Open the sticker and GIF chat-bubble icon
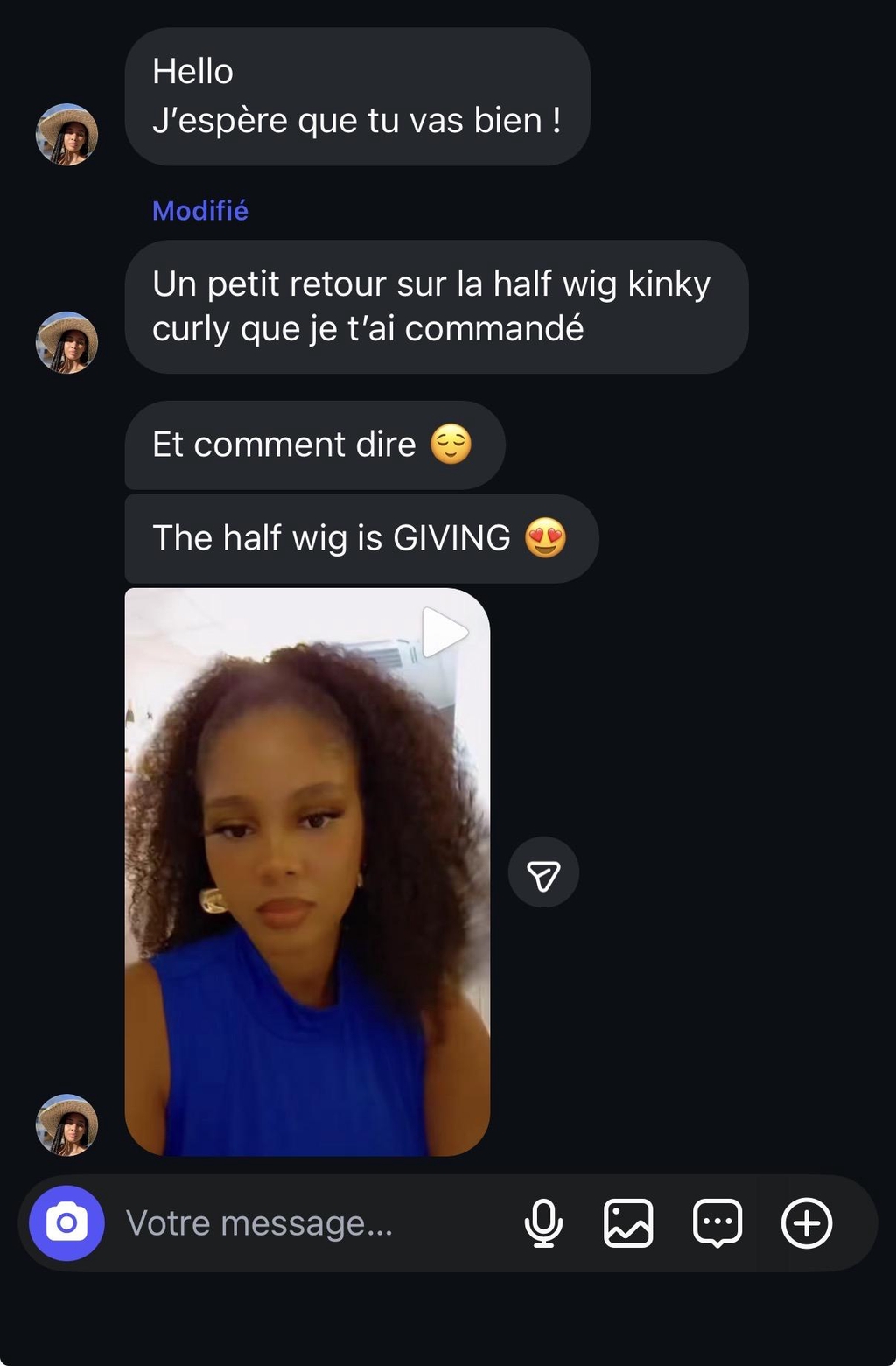 (x=717, y=1222)
